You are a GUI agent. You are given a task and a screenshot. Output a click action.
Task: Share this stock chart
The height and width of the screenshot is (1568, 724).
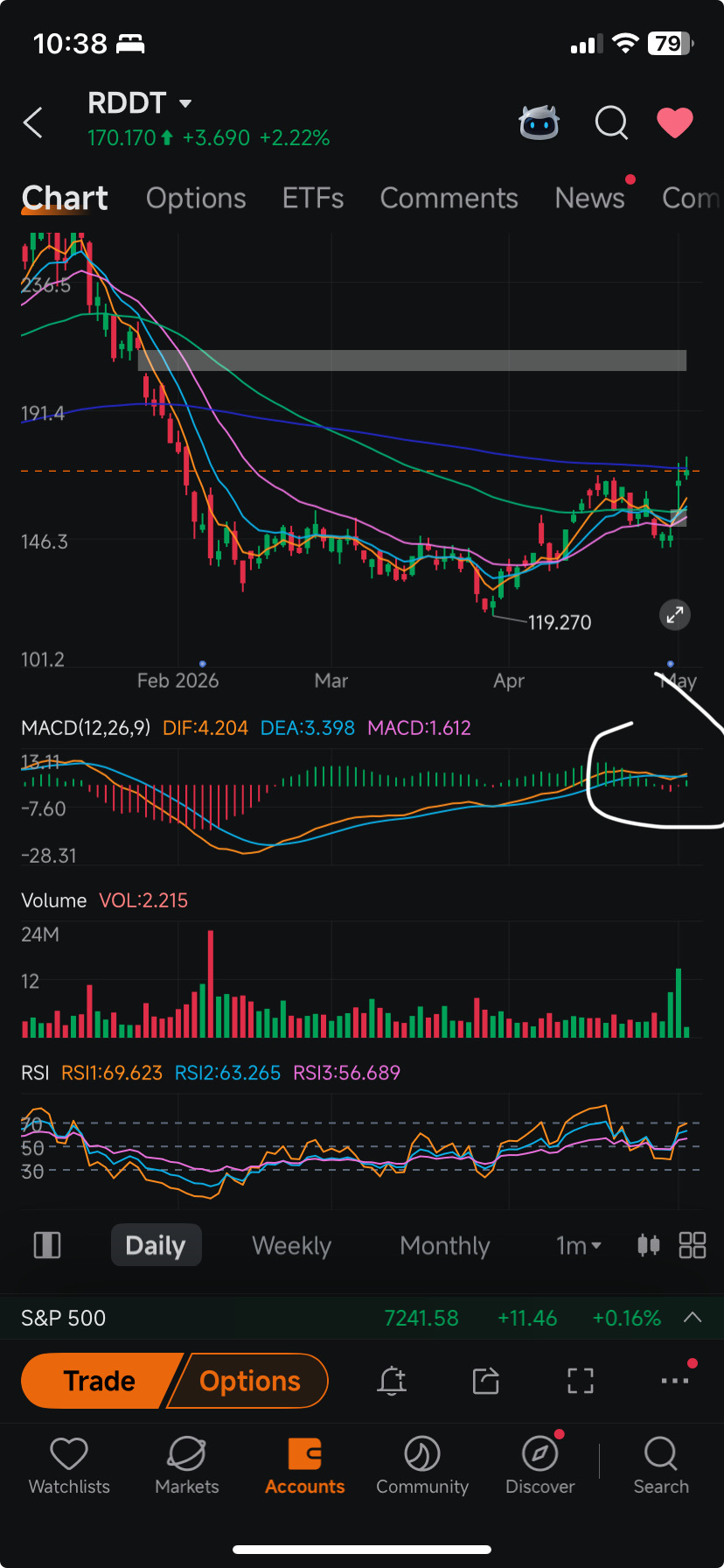486,1381
